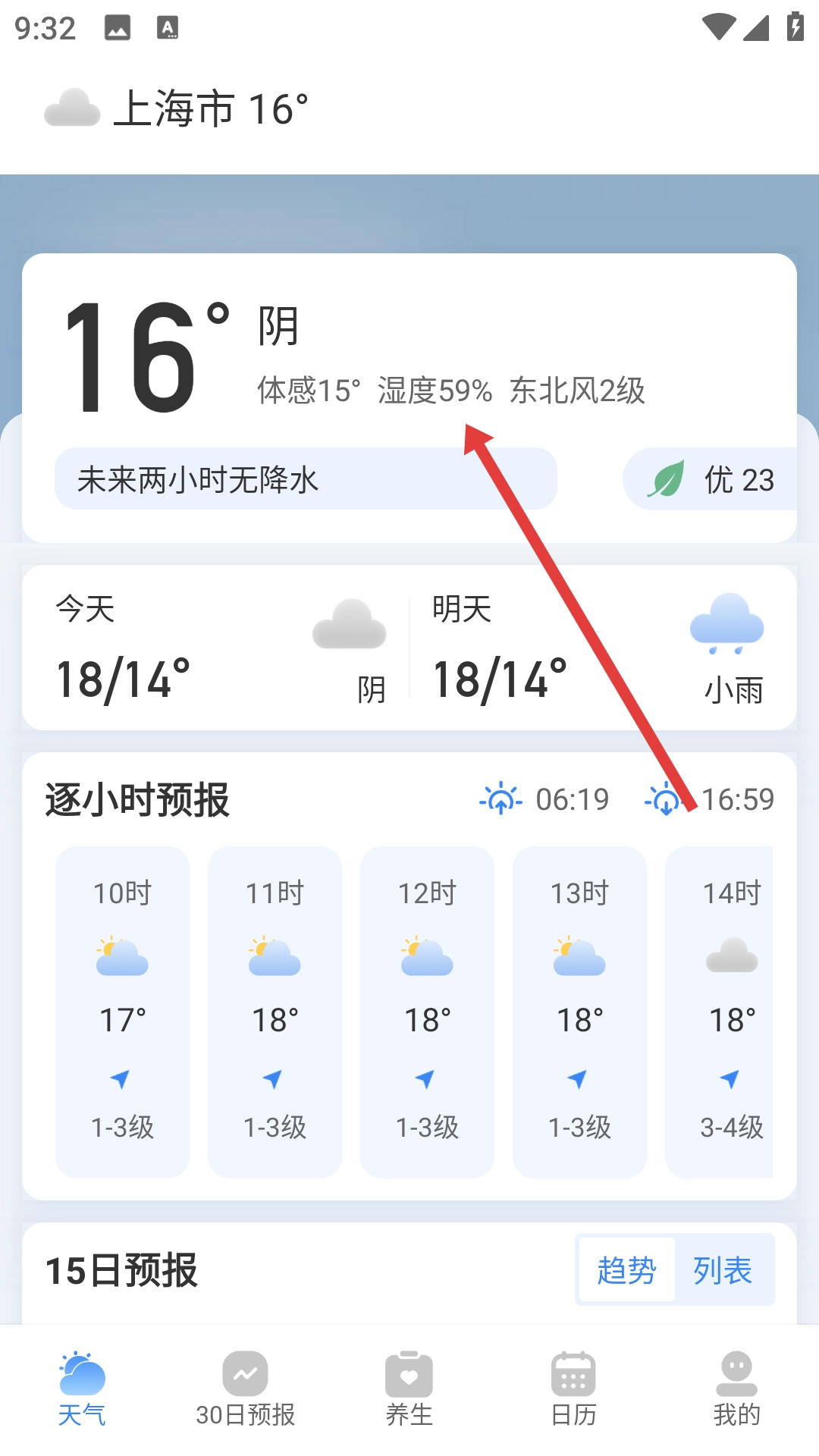Open the 我的 tab
This screenshot has width=819, height=1456.
click(x=736, y=1389)
